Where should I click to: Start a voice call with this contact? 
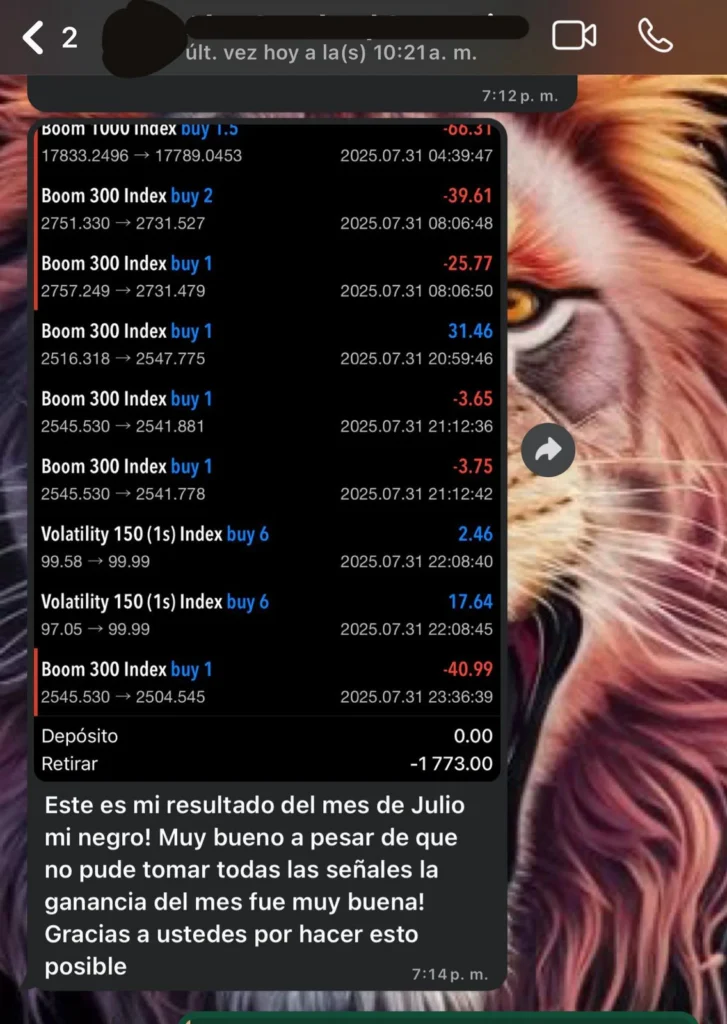(656, 36)
